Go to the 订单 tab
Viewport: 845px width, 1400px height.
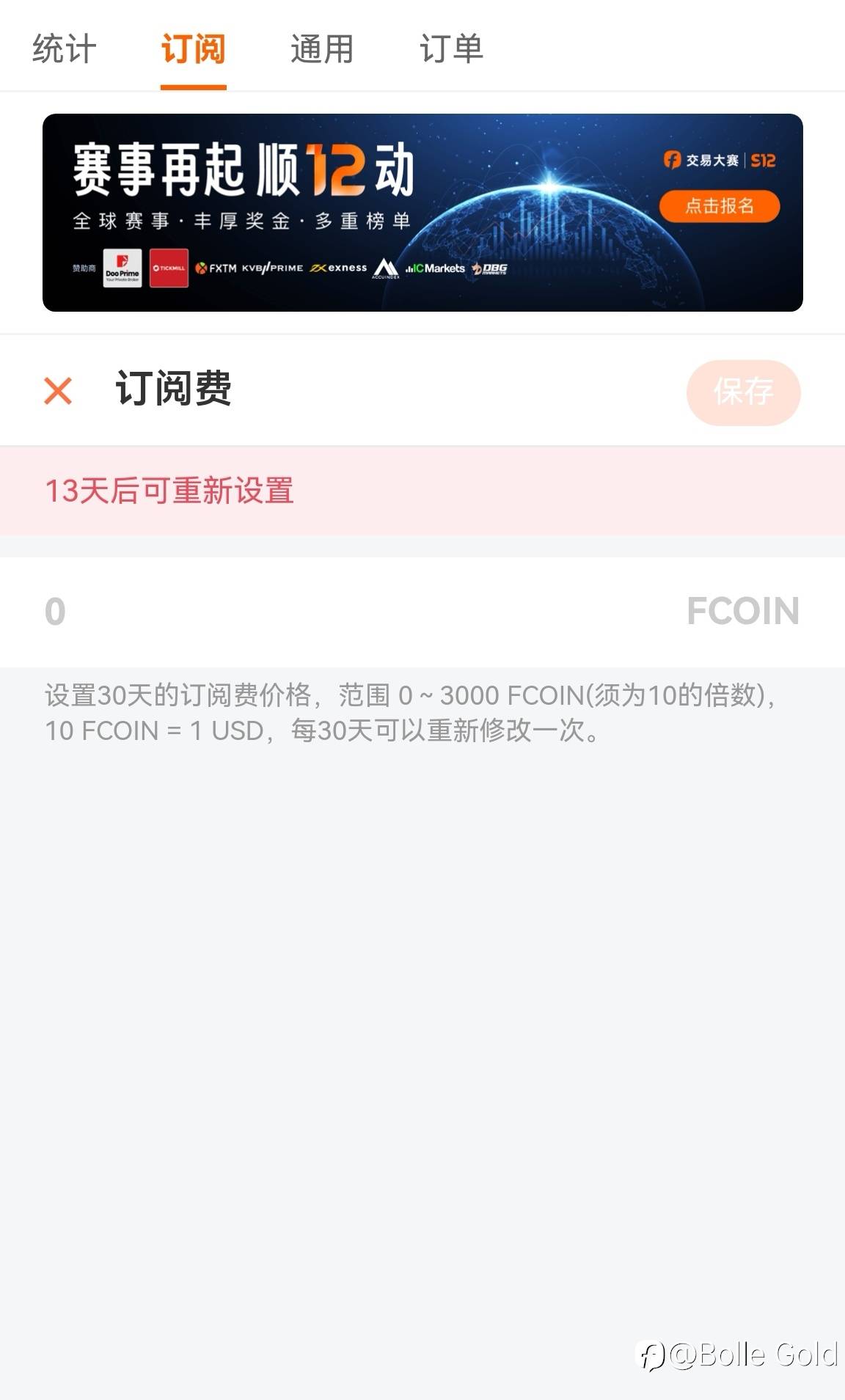pyautogui.click(x=452, y=50)
